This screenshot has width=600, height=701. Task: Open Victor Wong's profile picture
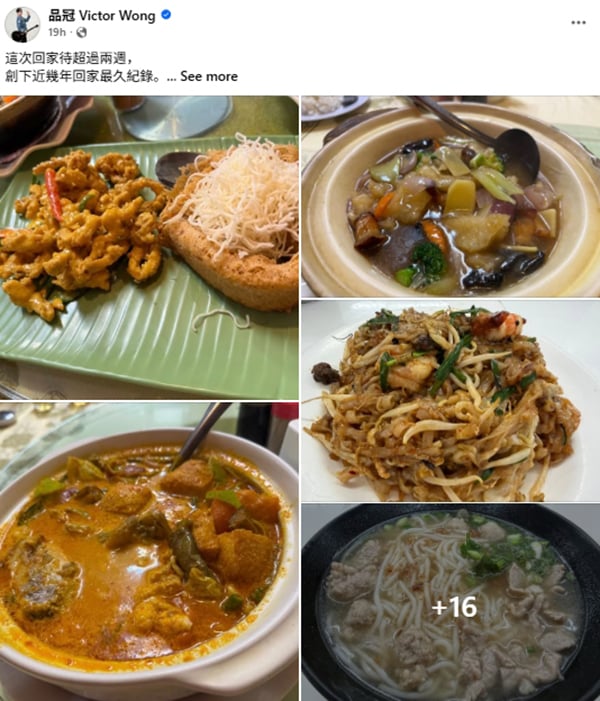[22, 24]
